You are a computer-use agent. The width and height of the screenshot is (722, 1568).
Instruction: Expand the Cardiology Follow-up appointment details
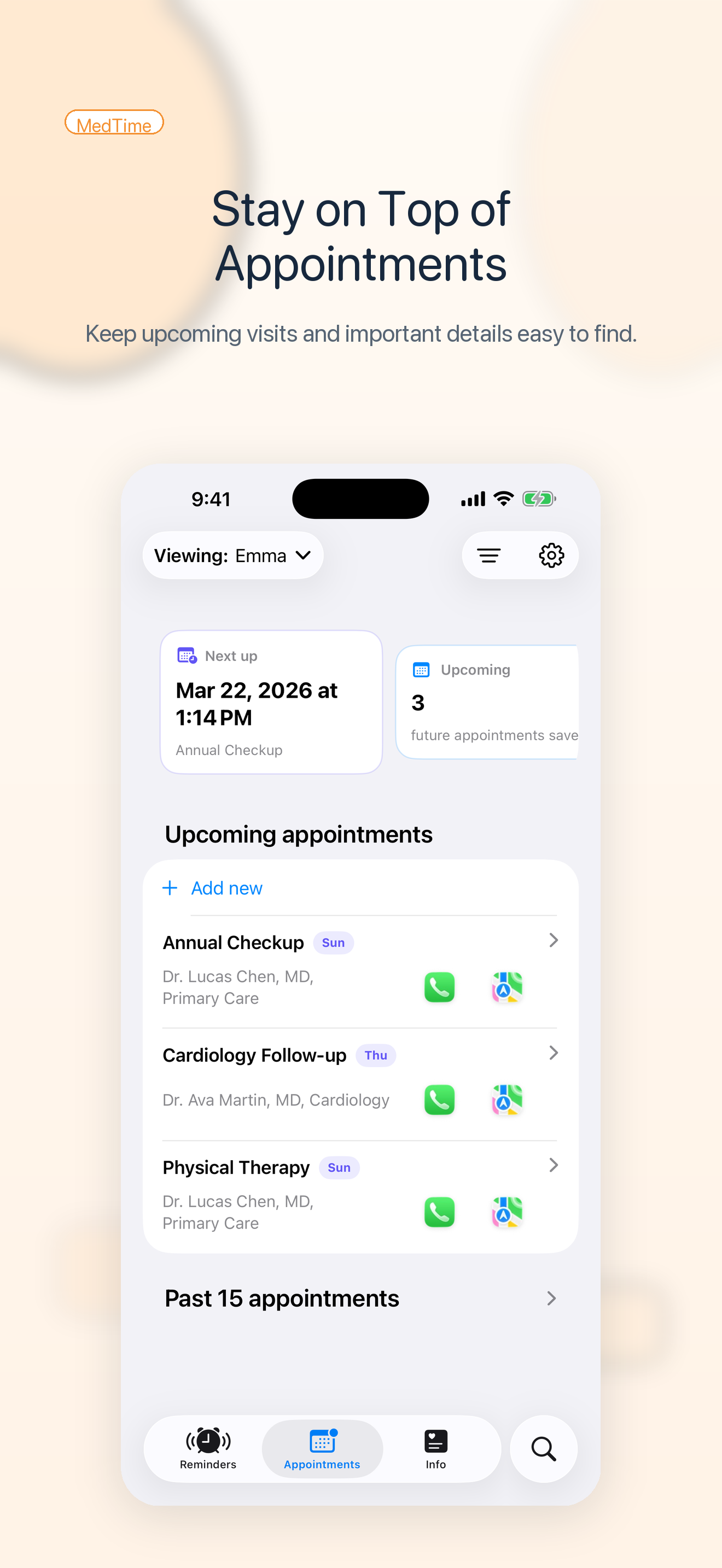click(x=553, y=1053)
